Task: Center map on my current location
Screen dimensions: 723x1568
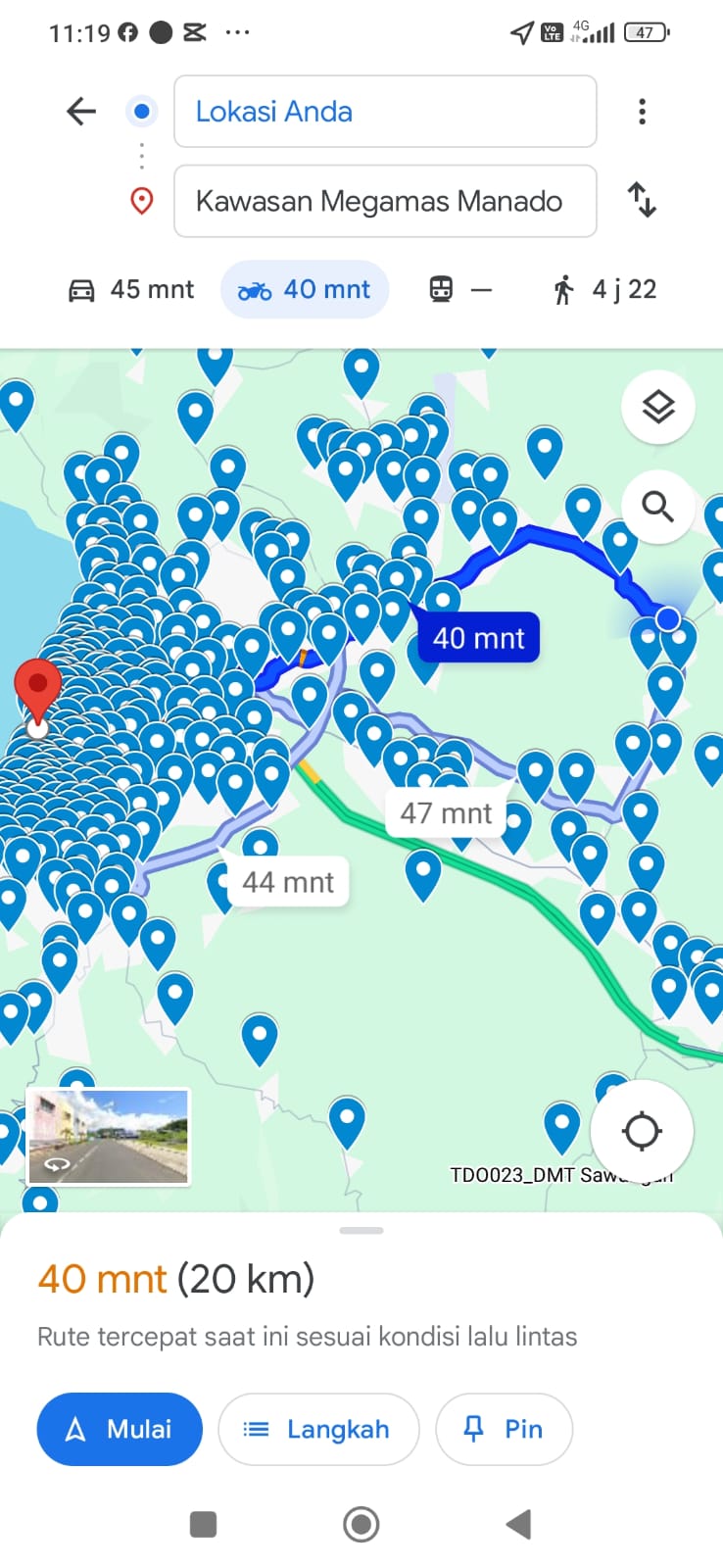Action: click(643, 1131)
